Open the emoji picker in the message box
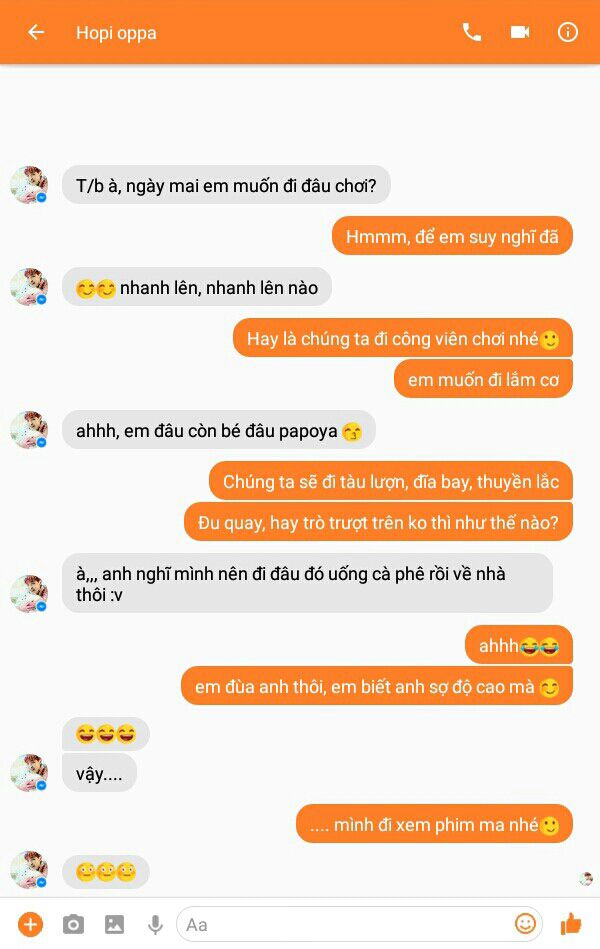 pos(525,924)
